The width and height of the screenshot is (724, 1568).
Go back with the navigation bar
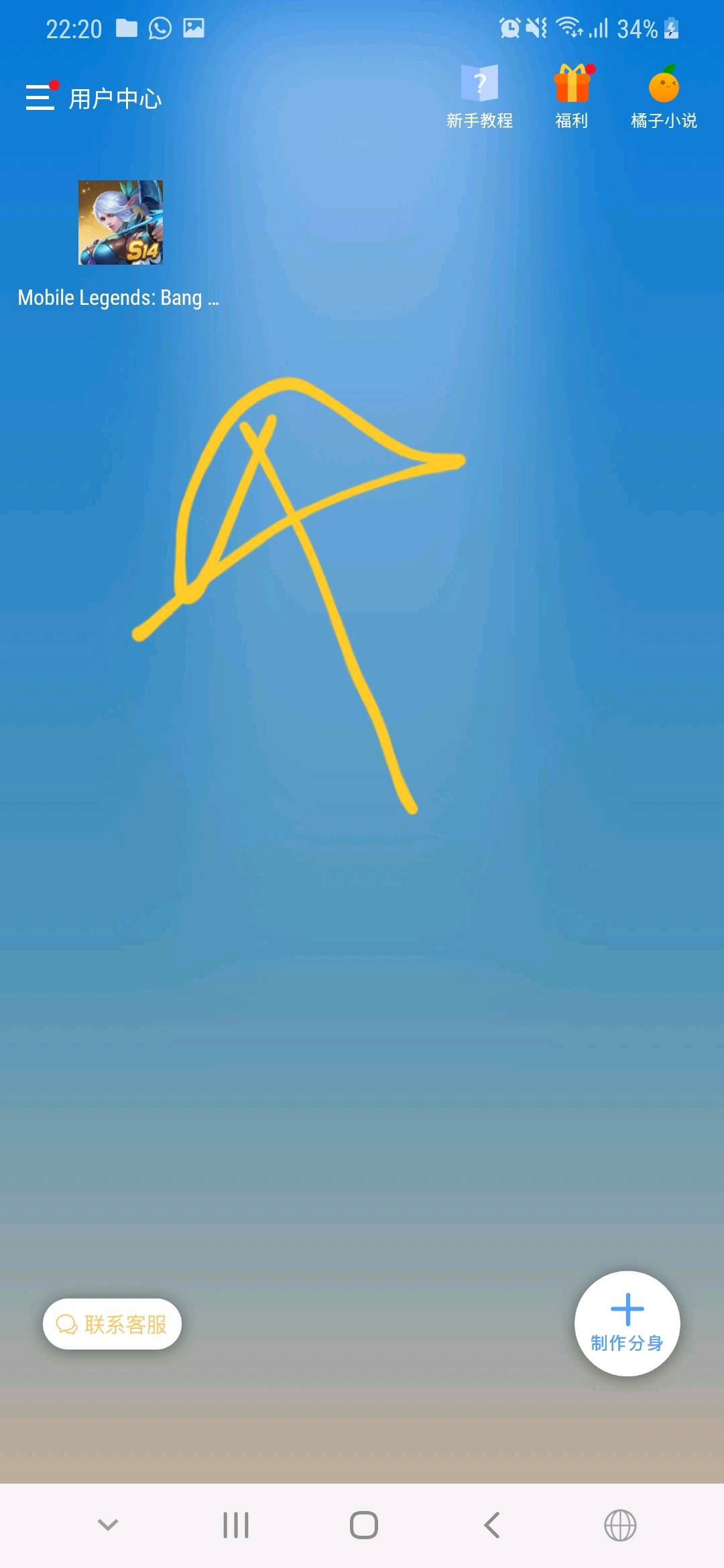click(492, 1525)
